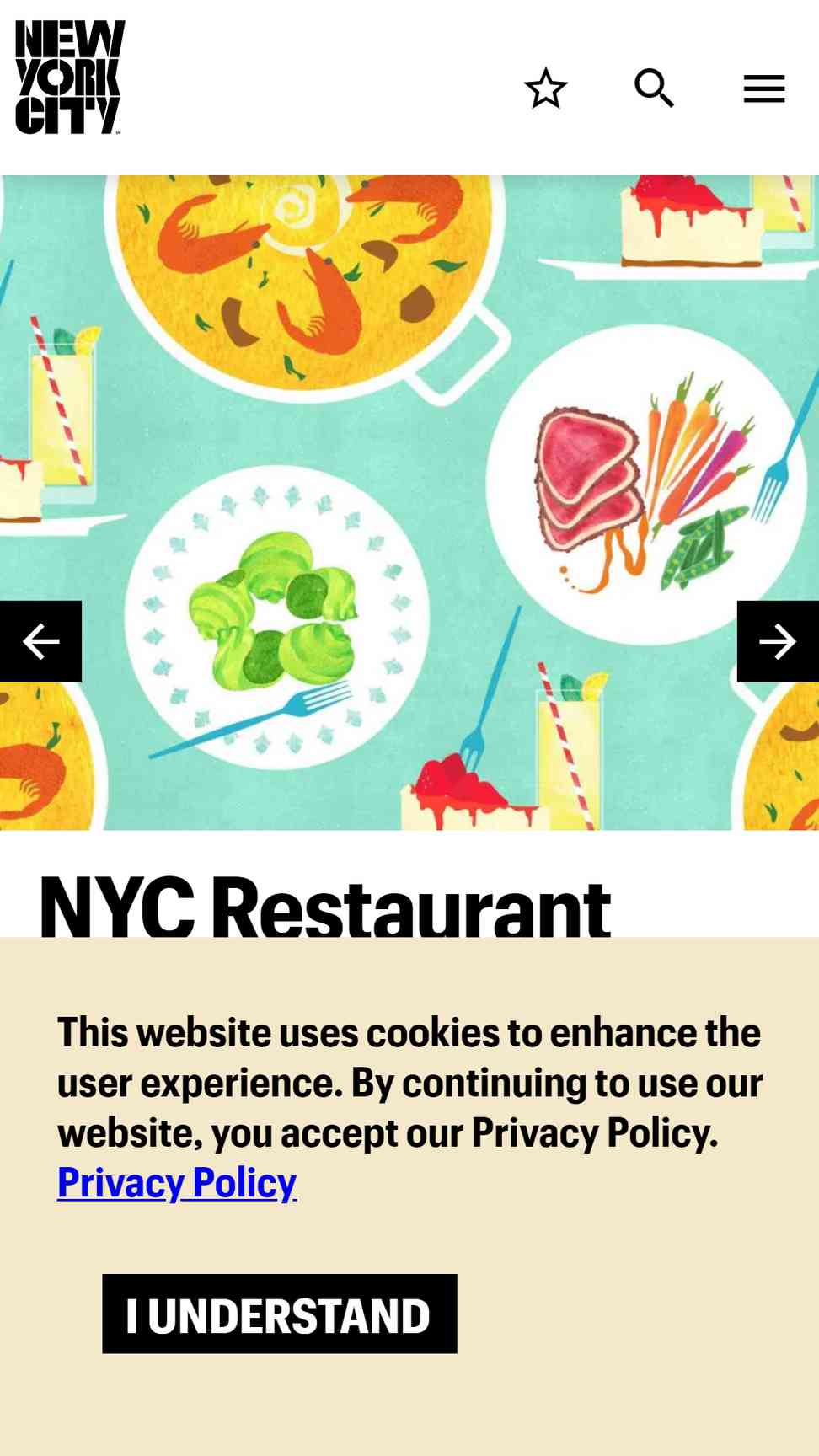The image size is (819, 1456).
Task: Show the previous carousel slide
Action: click(x=40, y=641)
